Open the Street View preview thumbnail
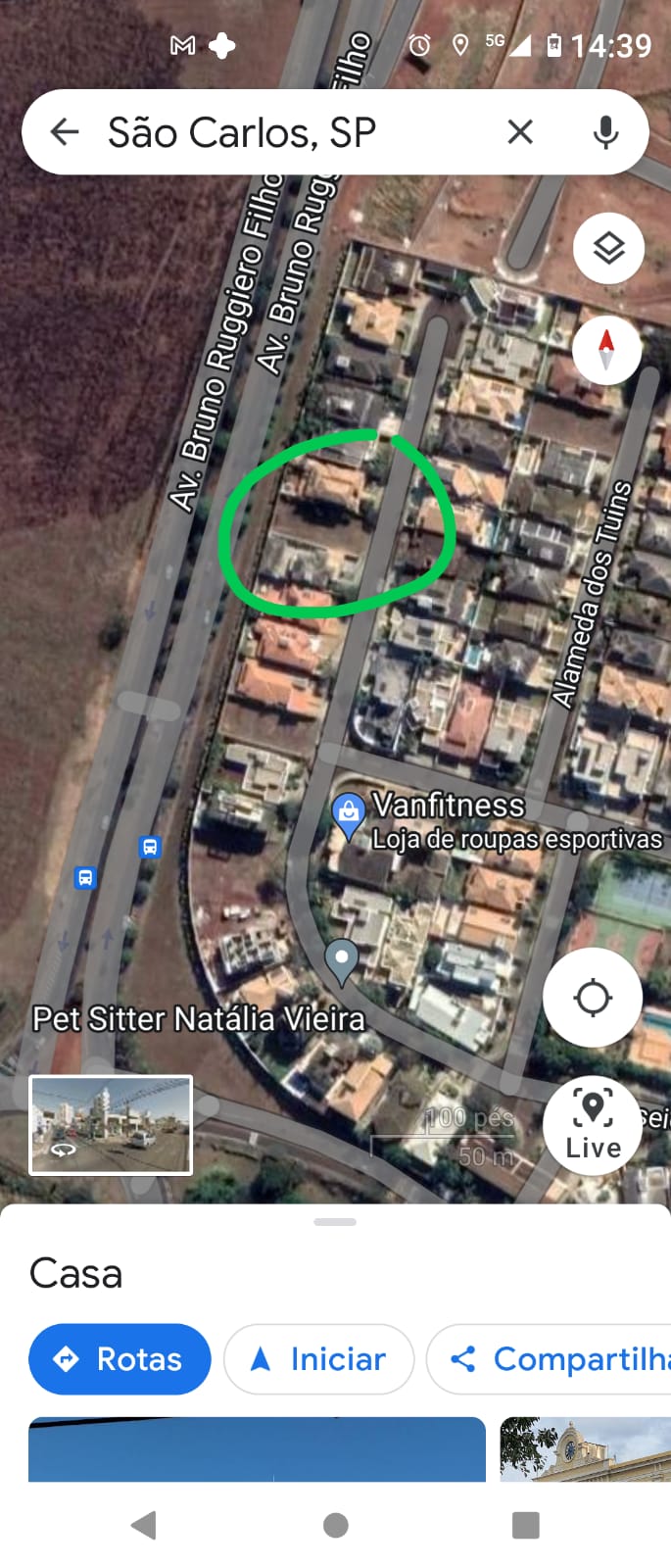The image size is (671, 1568). point(111,1124)
